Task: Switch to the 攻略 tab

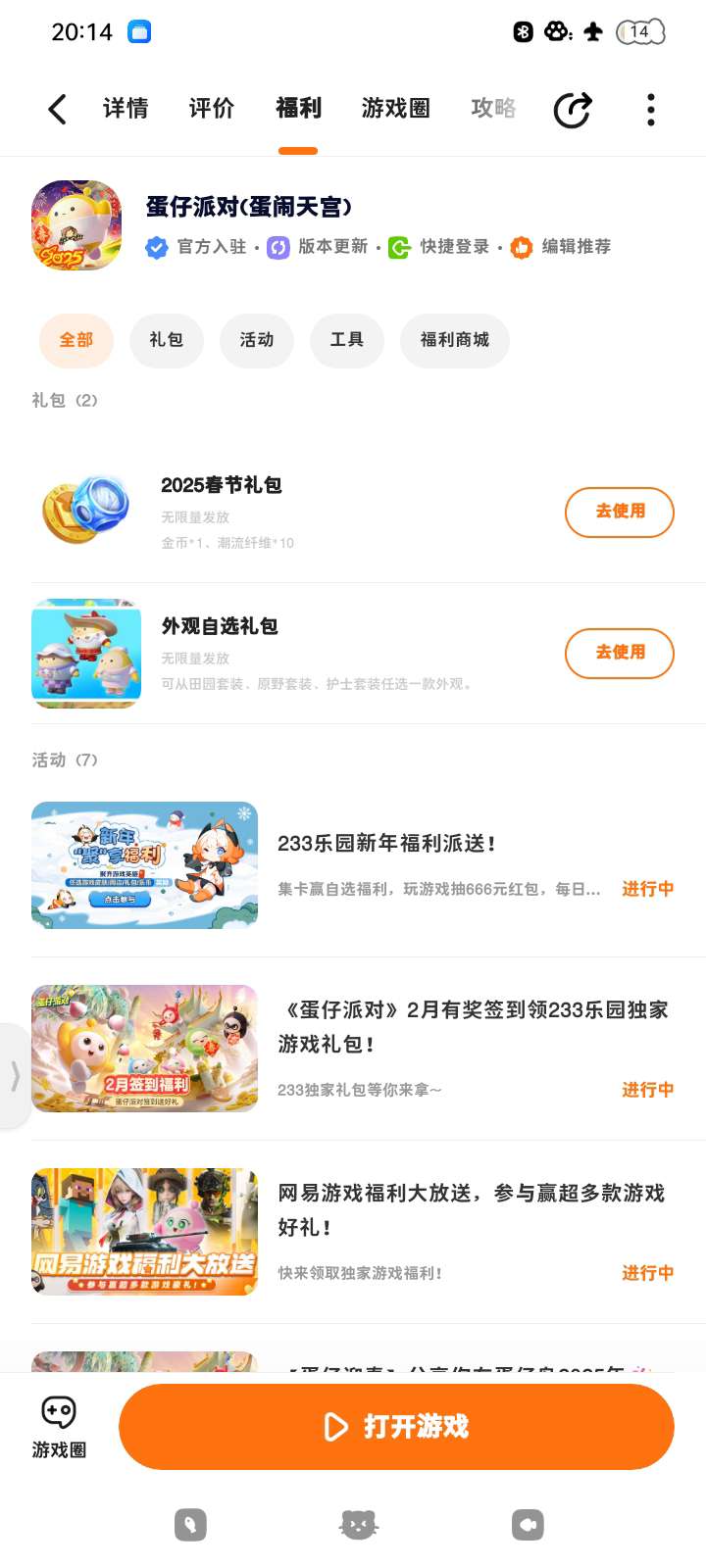Action: tap(493, 108)
